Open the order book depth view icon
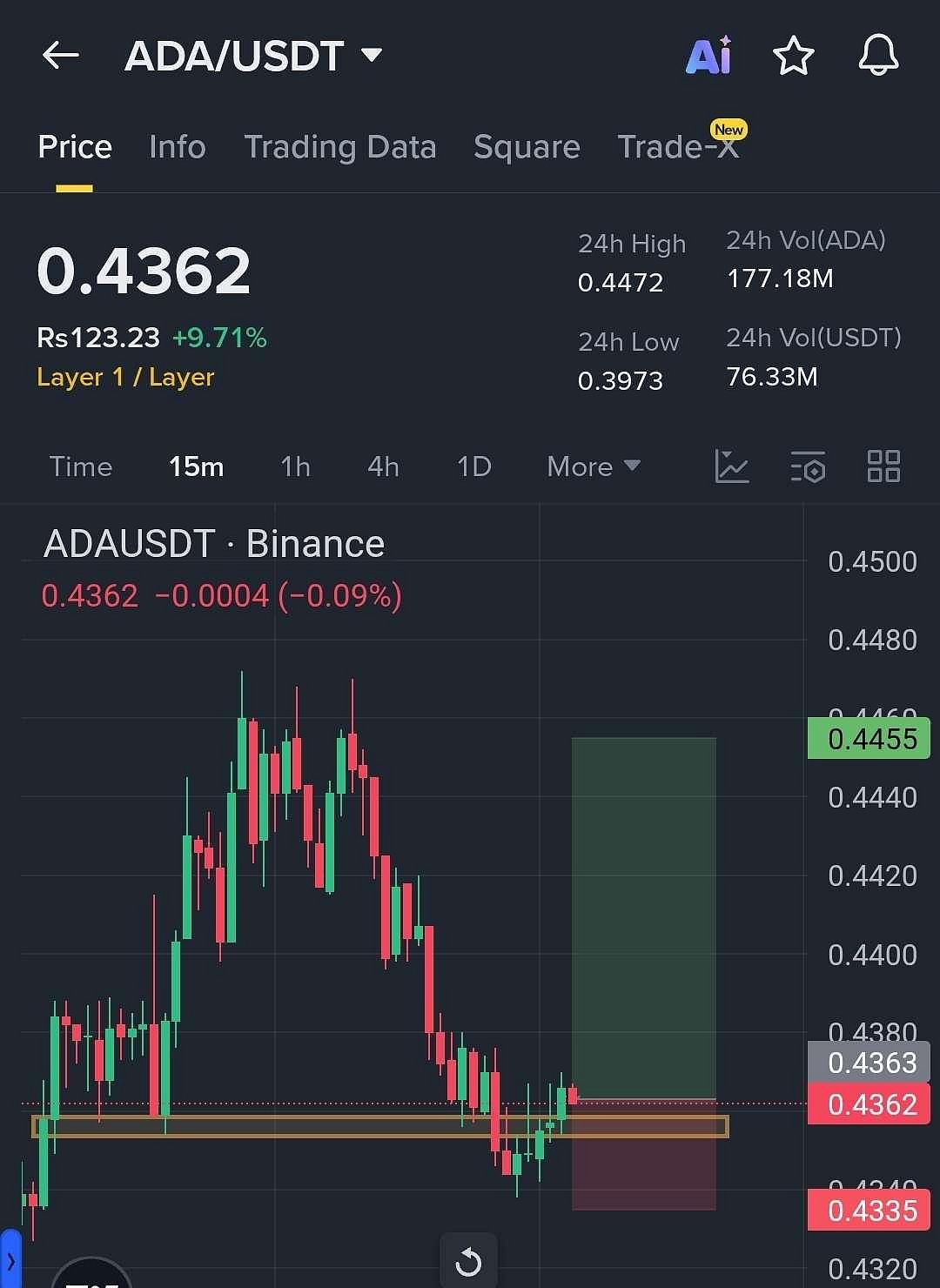Image resolution: width=940 pixels, height=1288 pixels. click(x=808, y=467)
